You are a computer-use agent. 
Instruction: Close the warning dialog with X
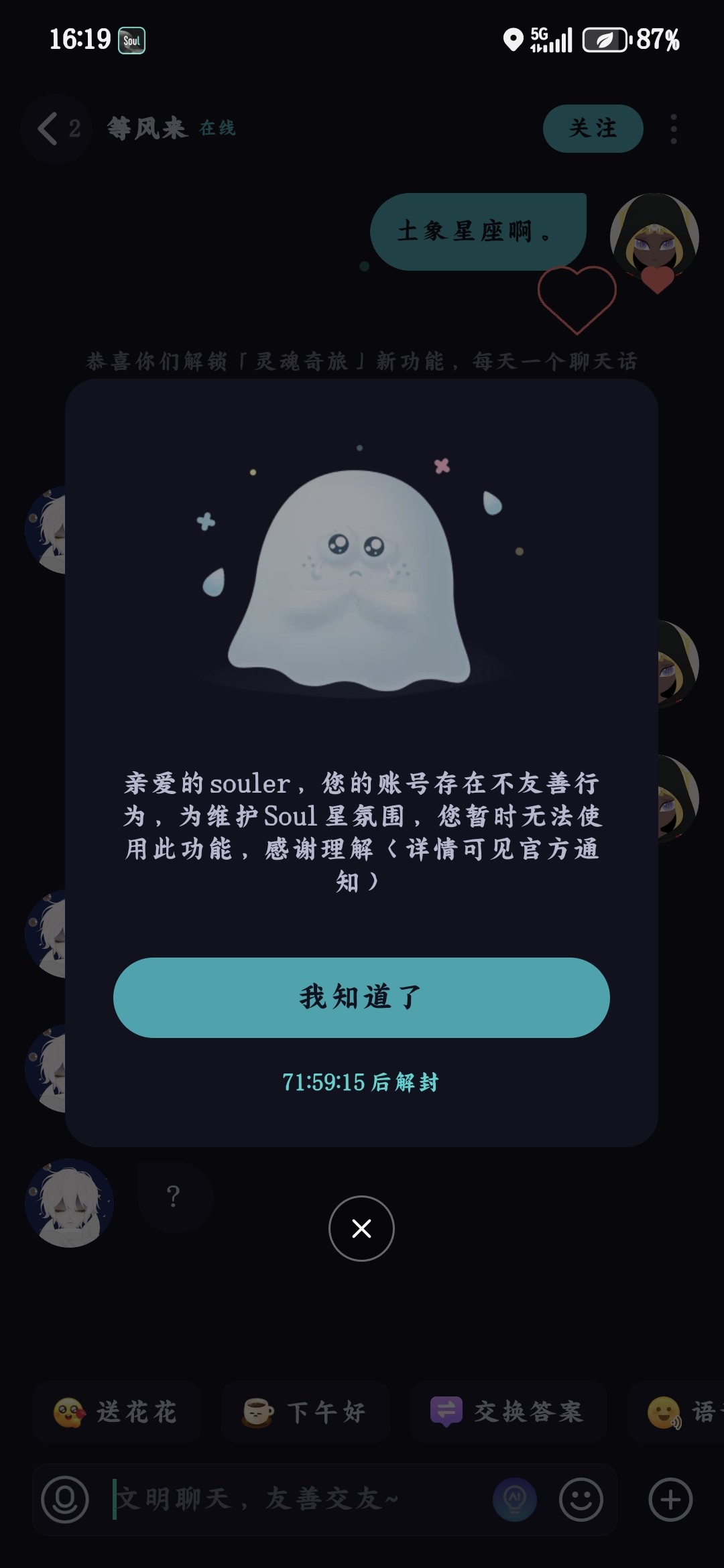tap(361, 1228)
